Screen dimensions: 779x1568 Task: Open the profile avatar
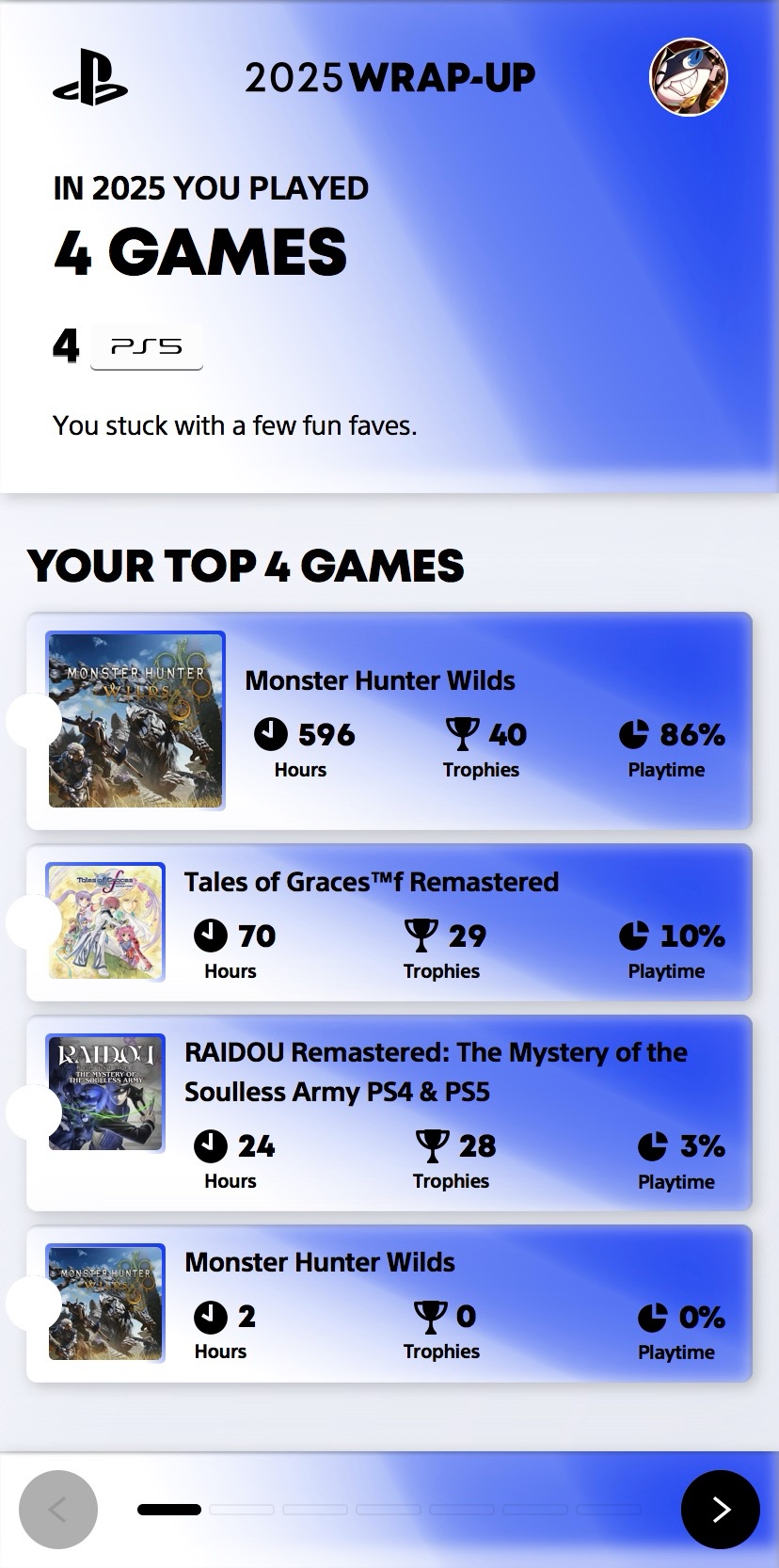[689, 77]
